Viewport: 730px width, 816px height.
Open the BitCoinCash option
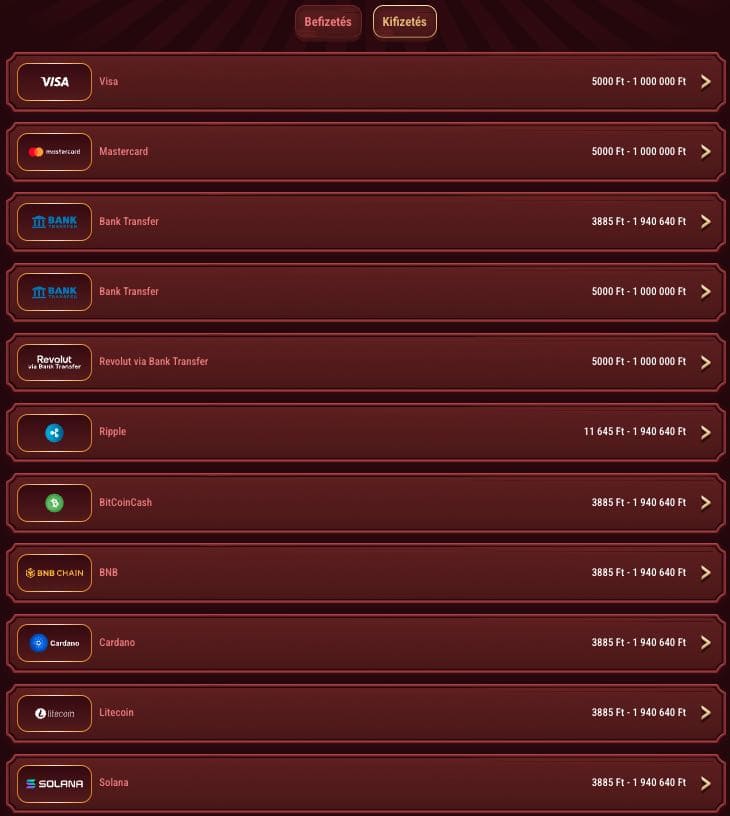tap(364, 503)
